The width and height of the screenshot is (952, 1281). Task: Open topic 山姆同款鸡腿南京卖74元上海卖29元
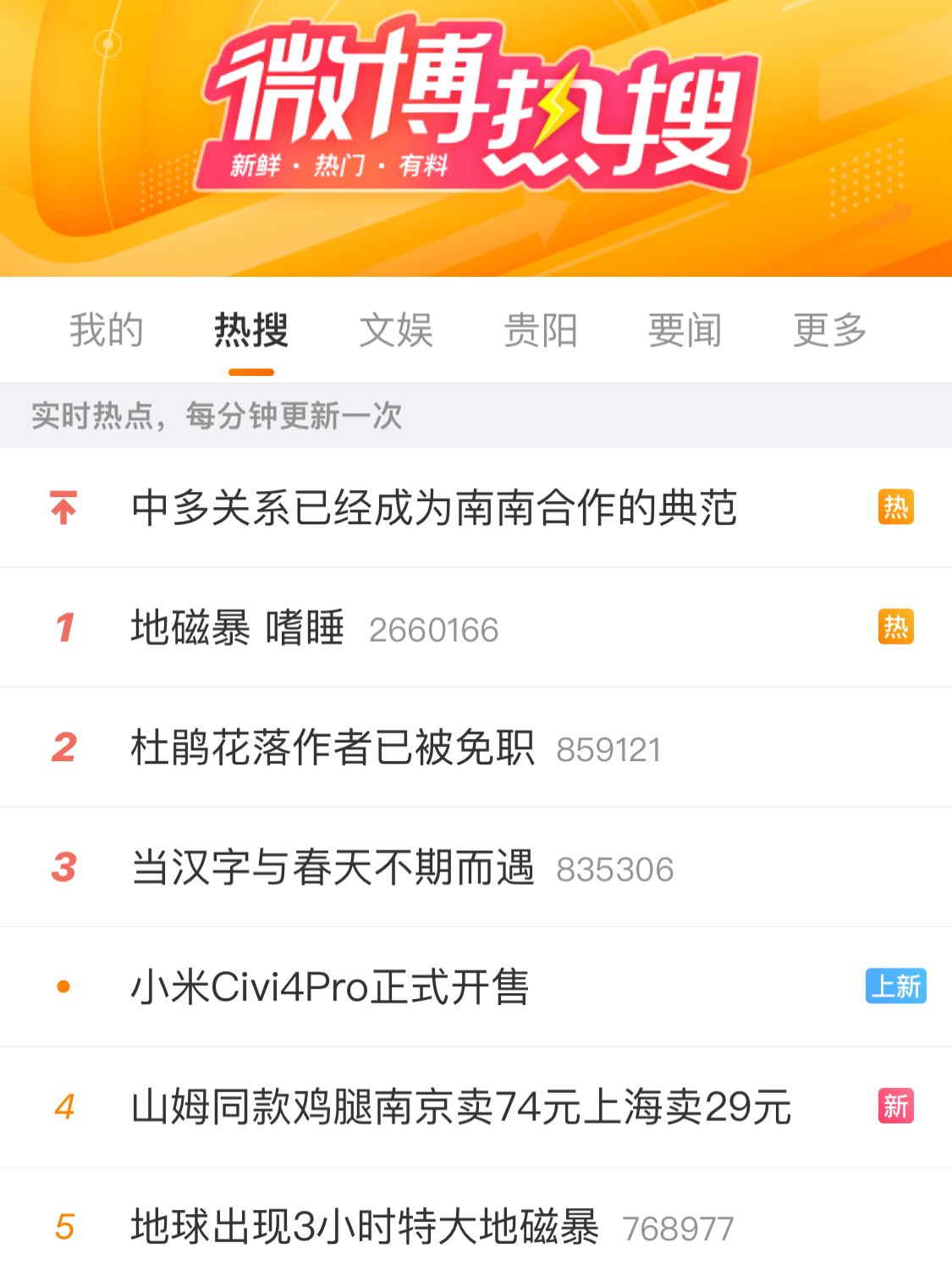[x=461, y=1107]
